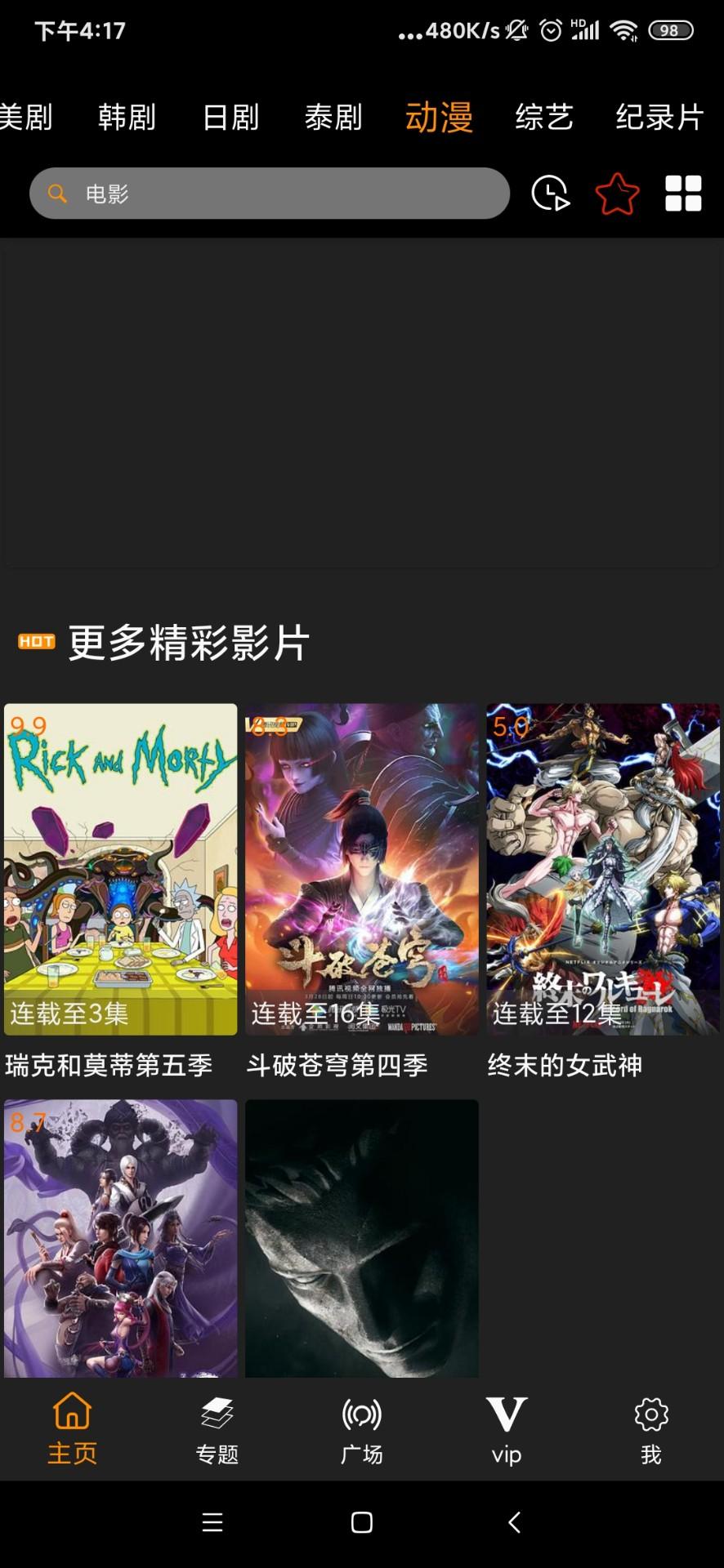The height and width of the screenshot is (1568, 724).
Task: Open favorites star icon
Action: tap(617, 194)
